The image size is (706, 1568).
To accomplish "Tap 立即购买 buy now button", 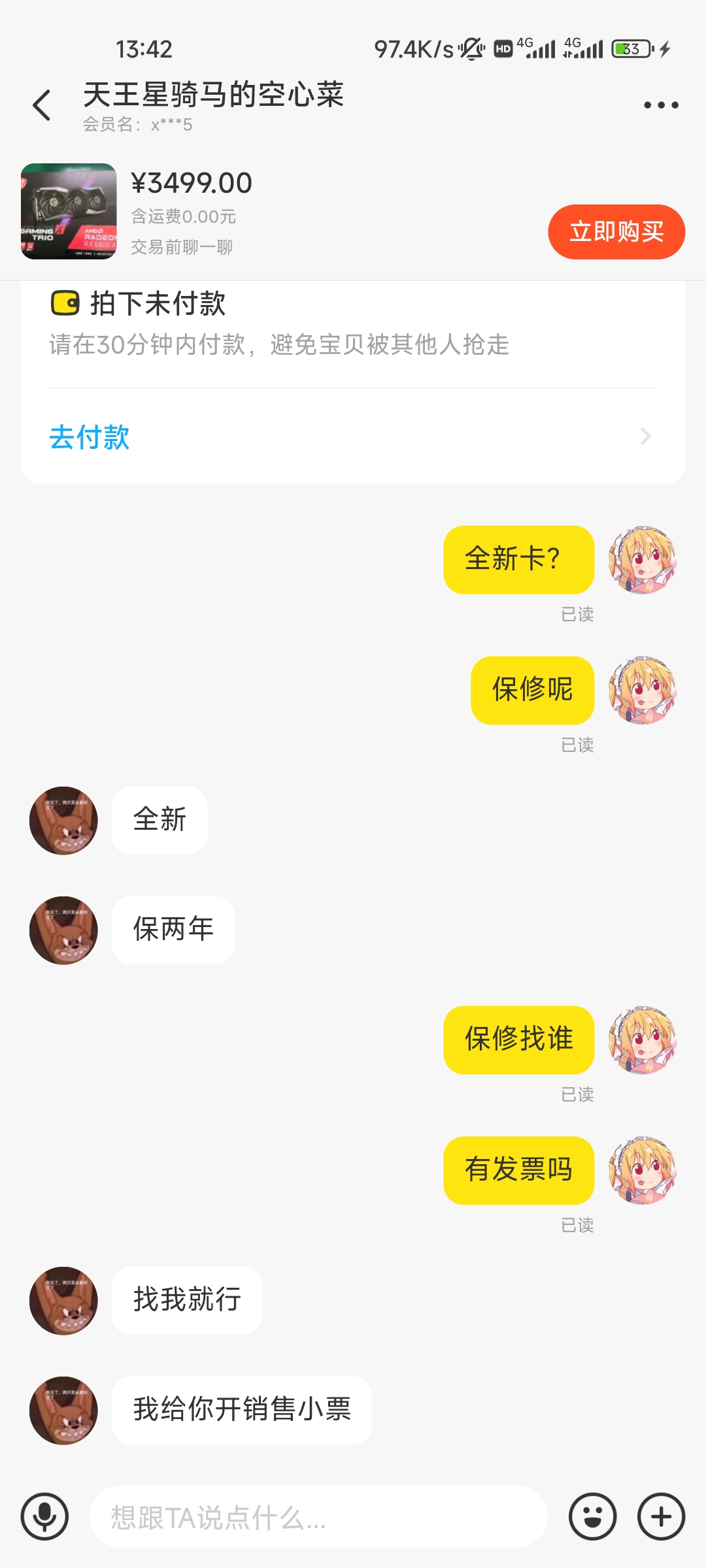I will point(616,231).
